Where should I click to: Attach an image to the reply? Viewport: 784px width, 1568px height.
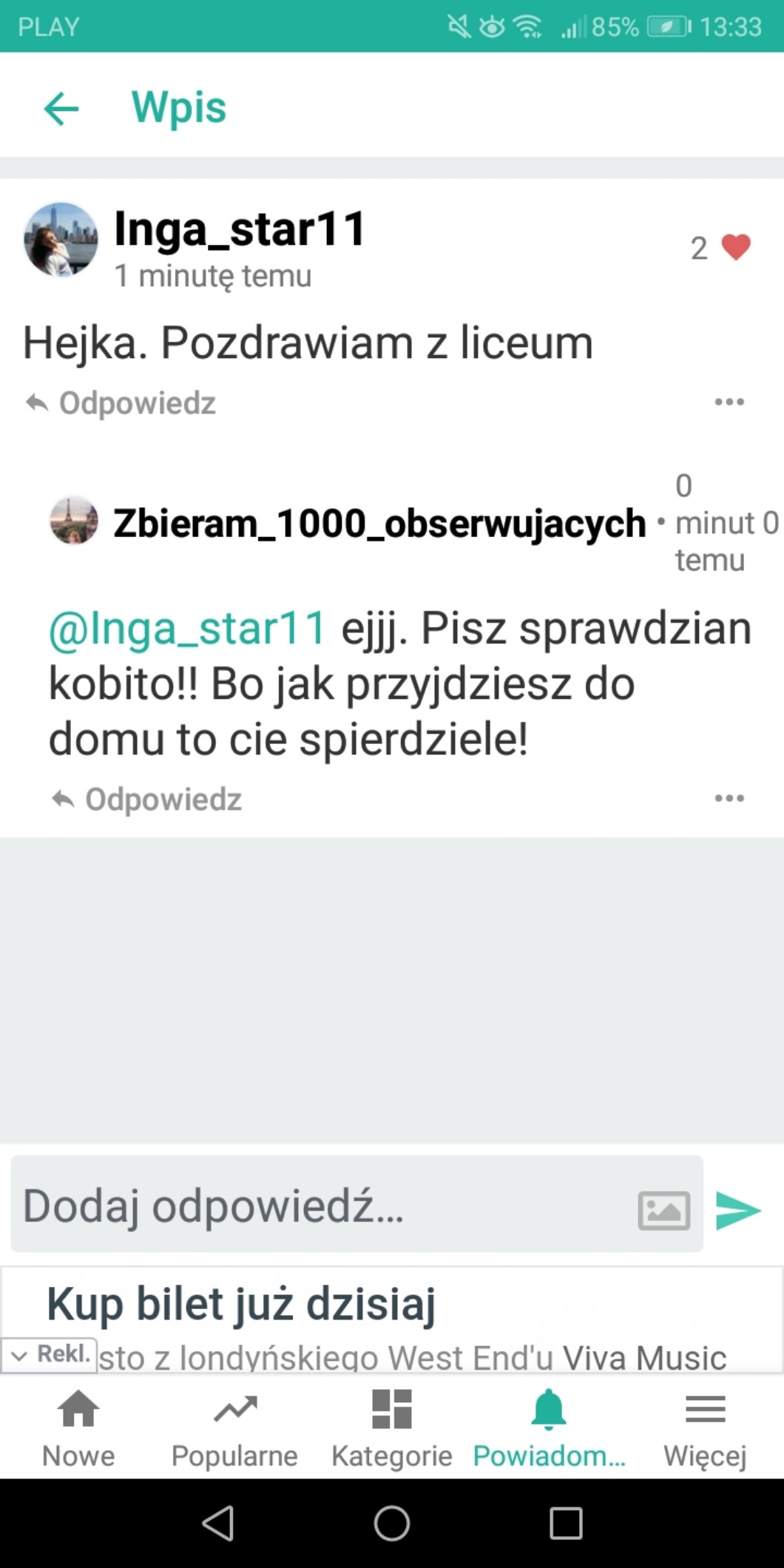(663, 1211)
